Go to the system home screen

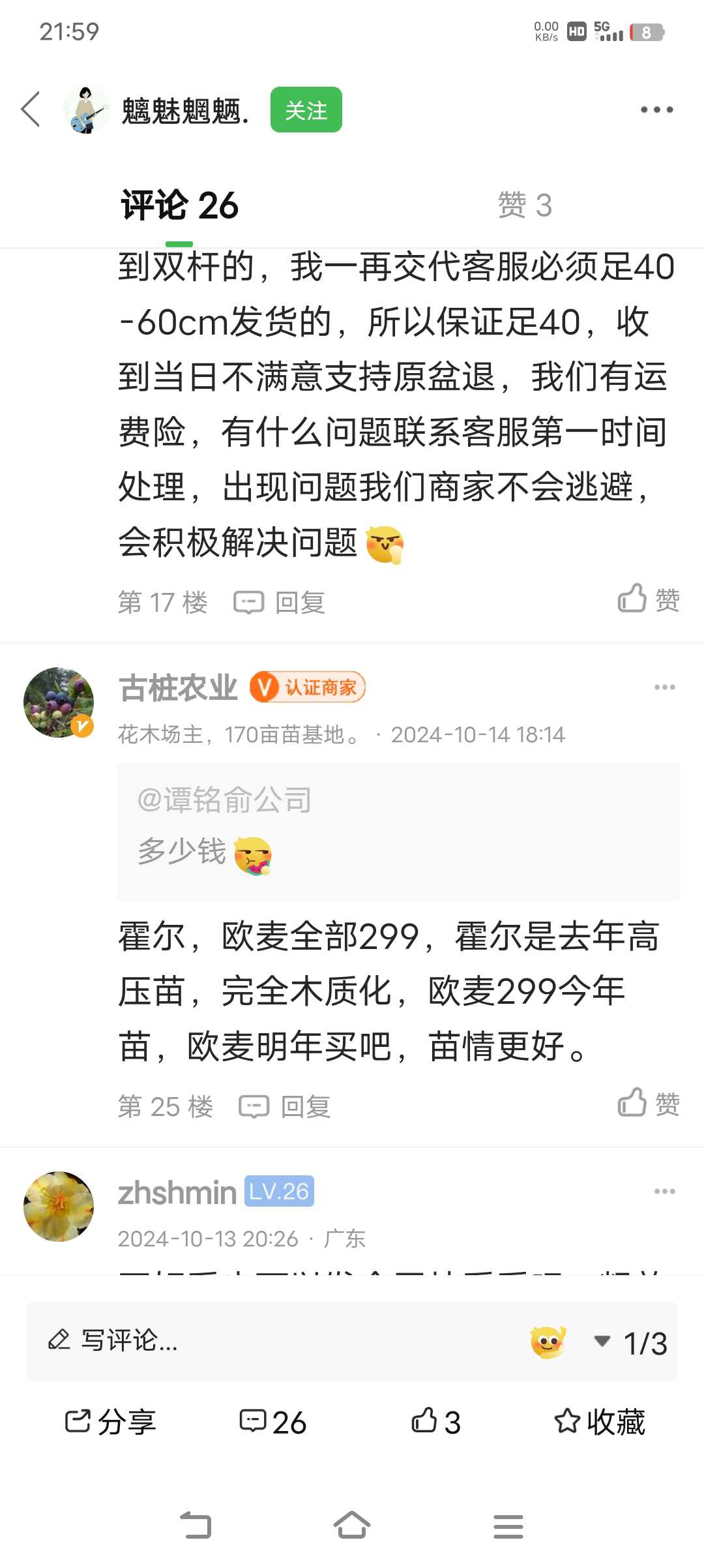[x=352, y=1526]
